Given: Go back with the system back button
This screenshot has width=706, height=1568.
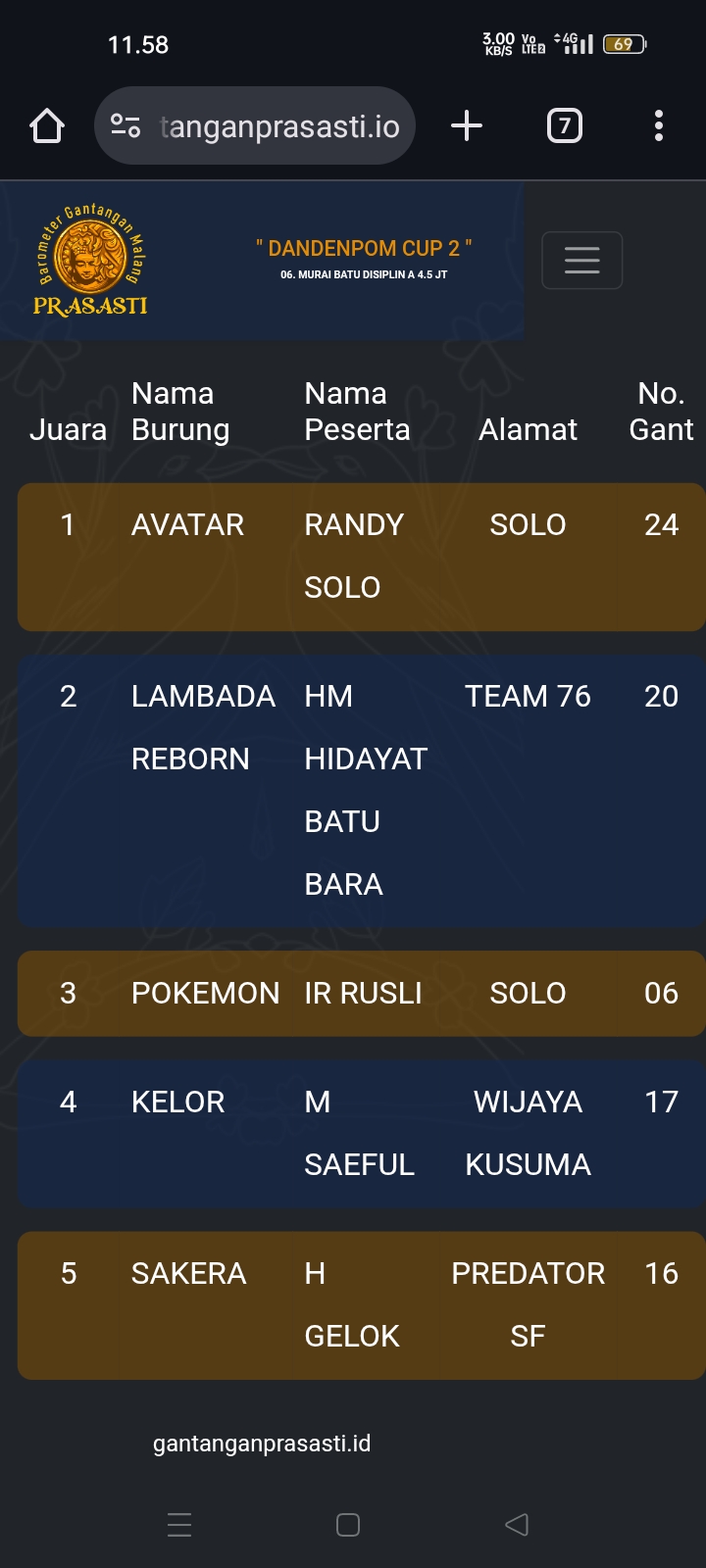Looking at the screenshot, I should pos(517,1524).
